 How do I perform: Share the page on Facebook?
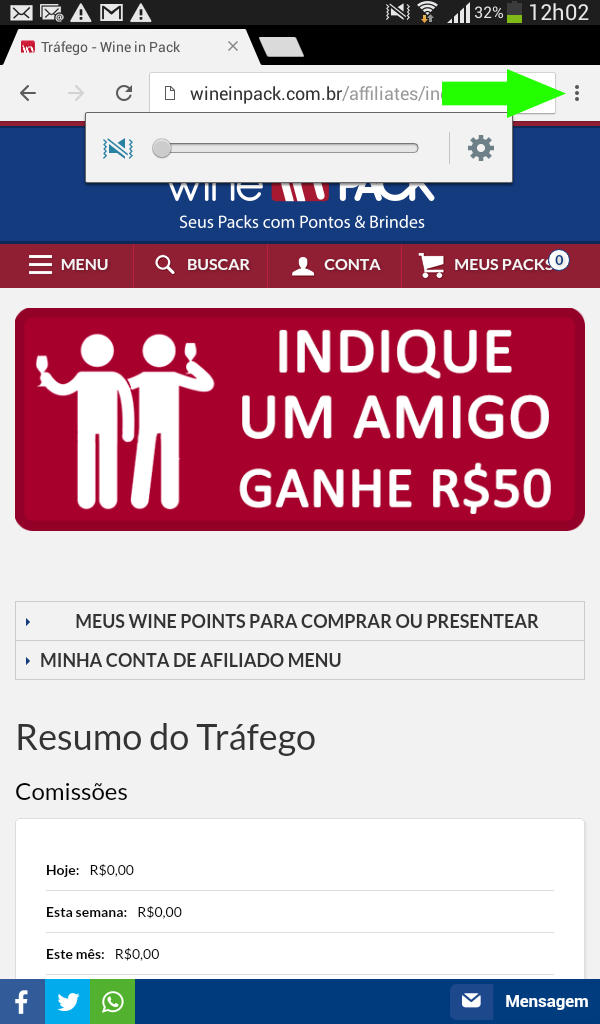[x=22, y=1001]
